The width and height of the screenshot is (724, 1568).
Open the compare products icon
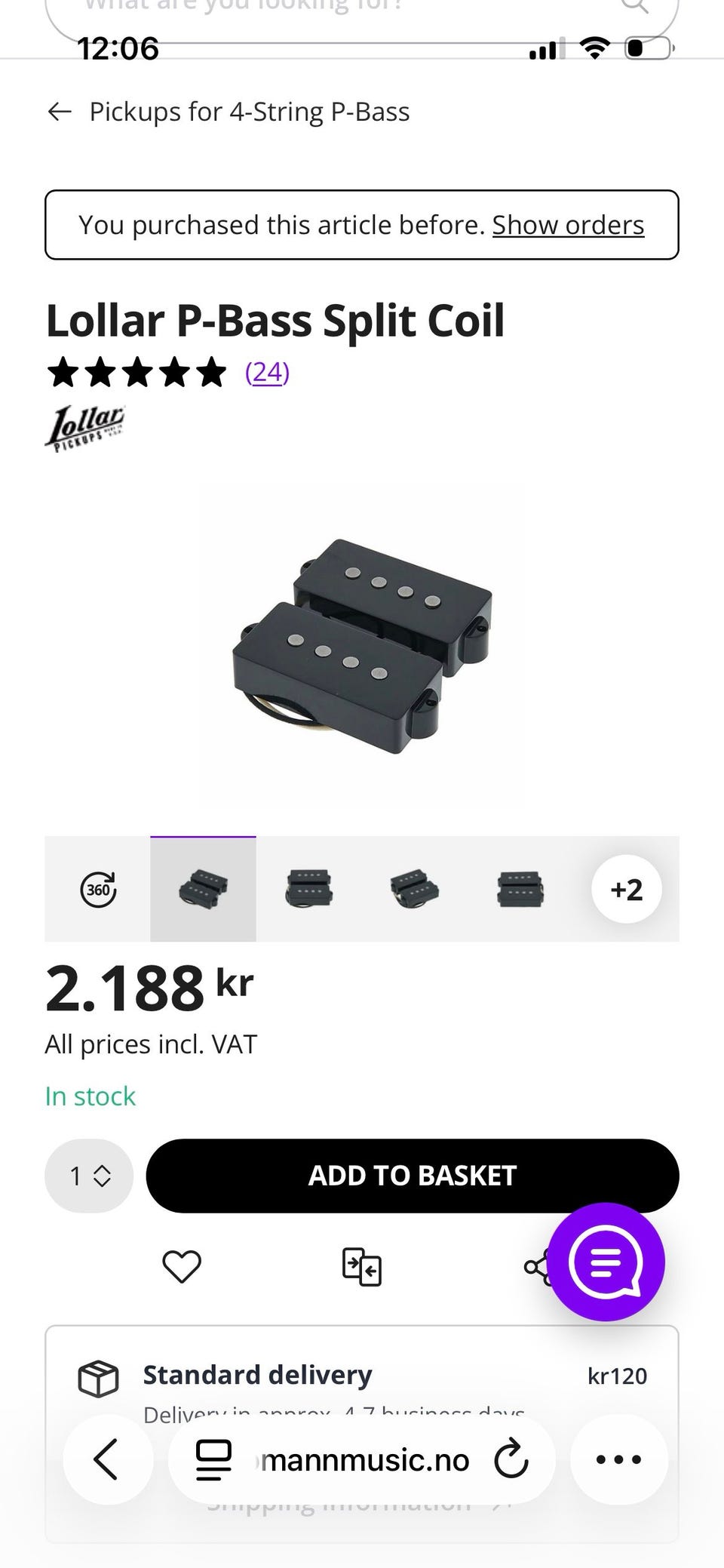[x=362, y=1266]
